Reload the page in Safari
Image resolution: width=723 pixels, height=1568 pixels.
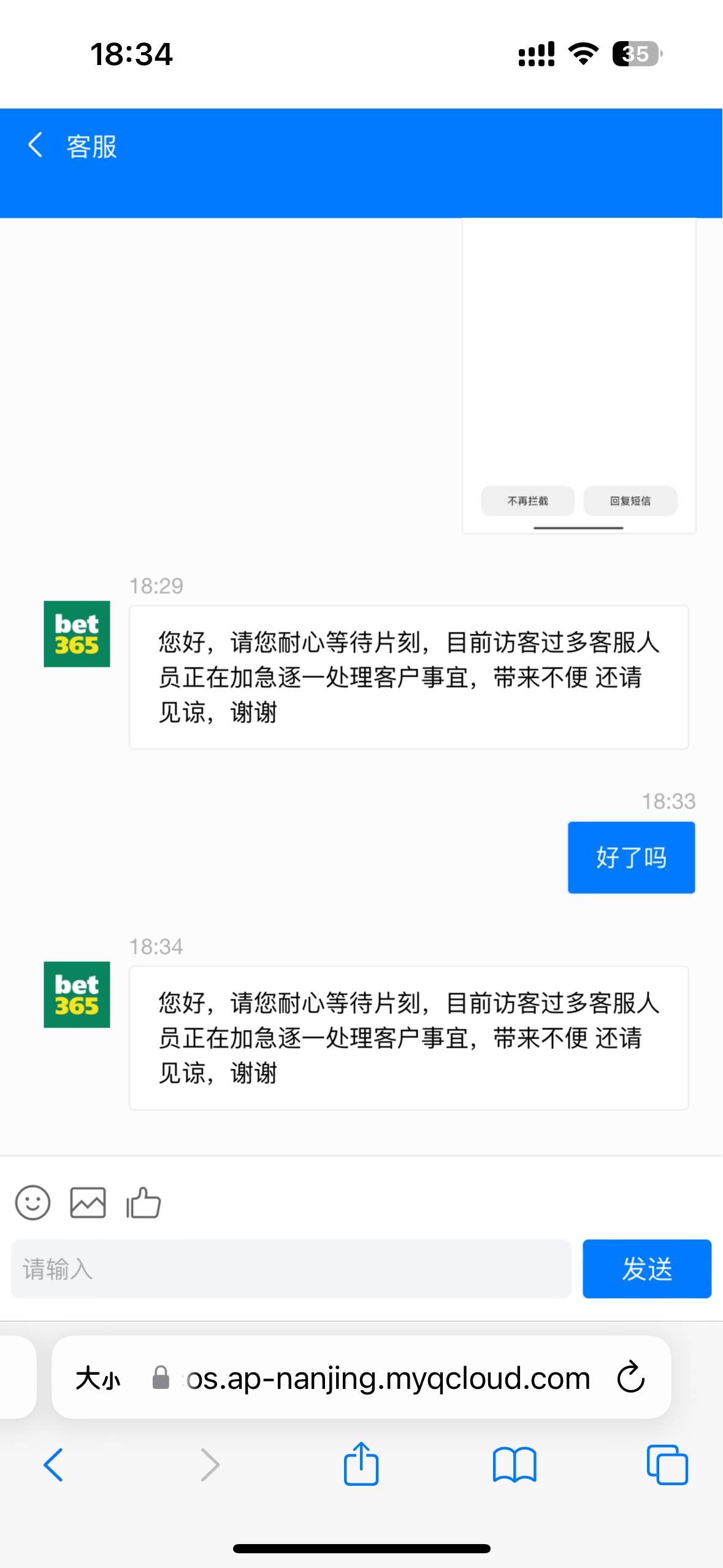click(630, 1378)
